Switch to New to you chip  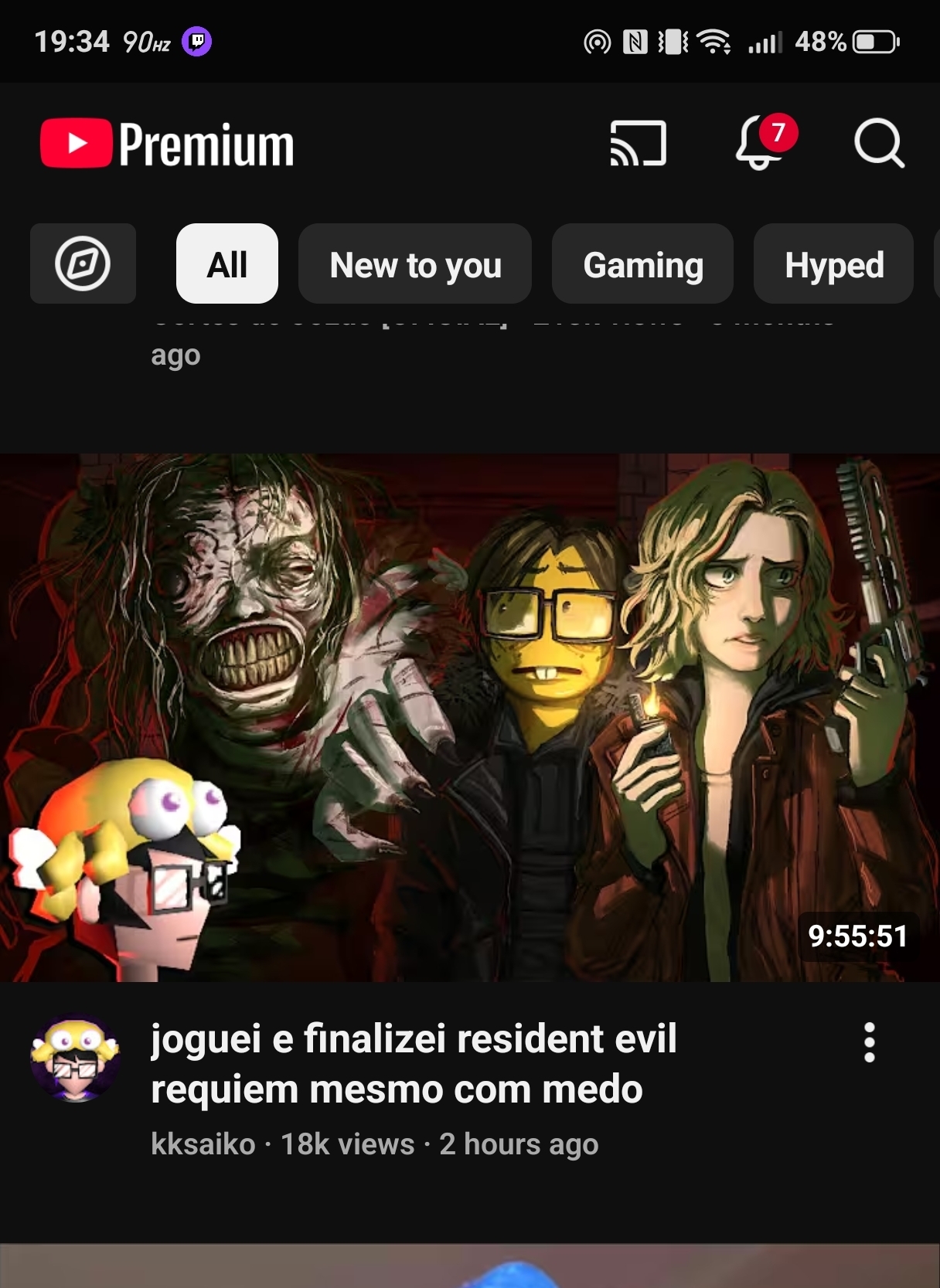coord(415,263)
